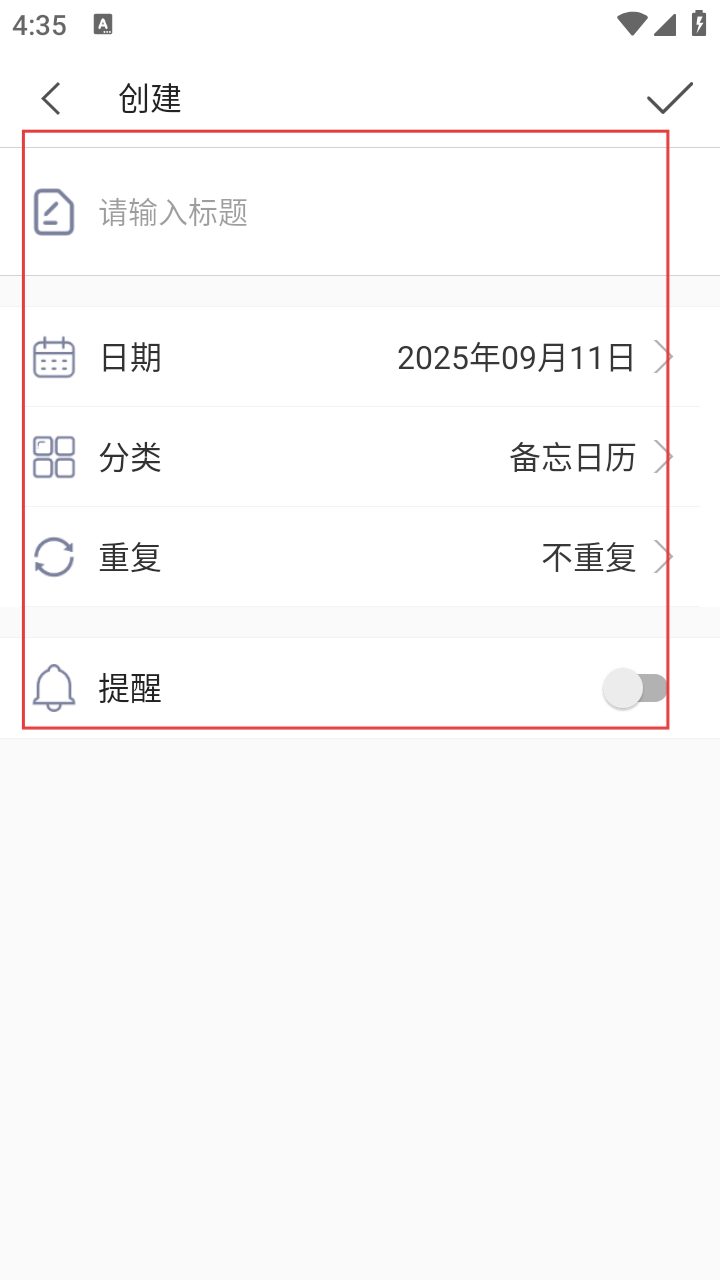Open the 日期 date picker row

[360, 357]
